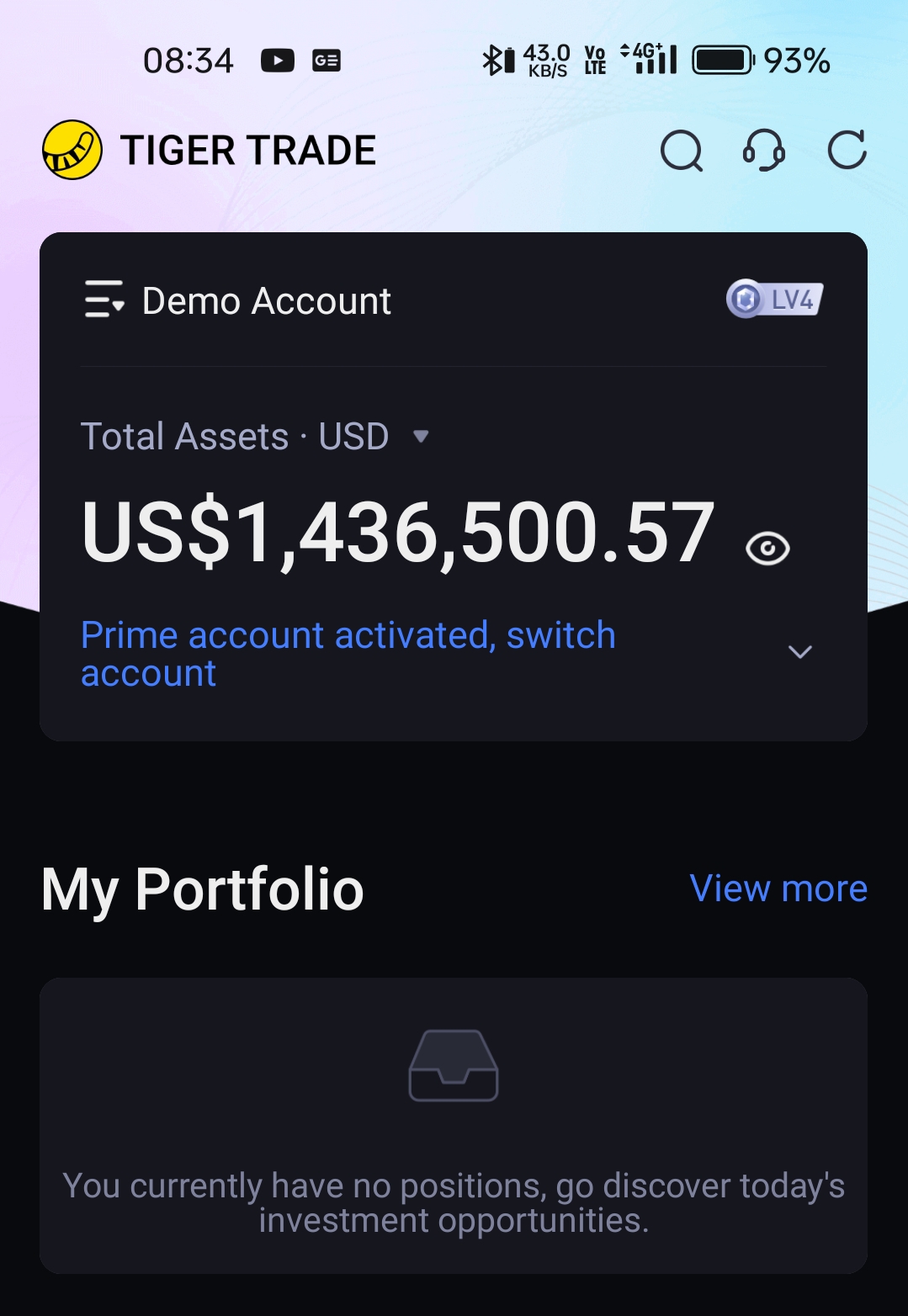View more of My Portfolio
Screen dimensions: 908x1316
pyautogui.click(x=778, y=889)
